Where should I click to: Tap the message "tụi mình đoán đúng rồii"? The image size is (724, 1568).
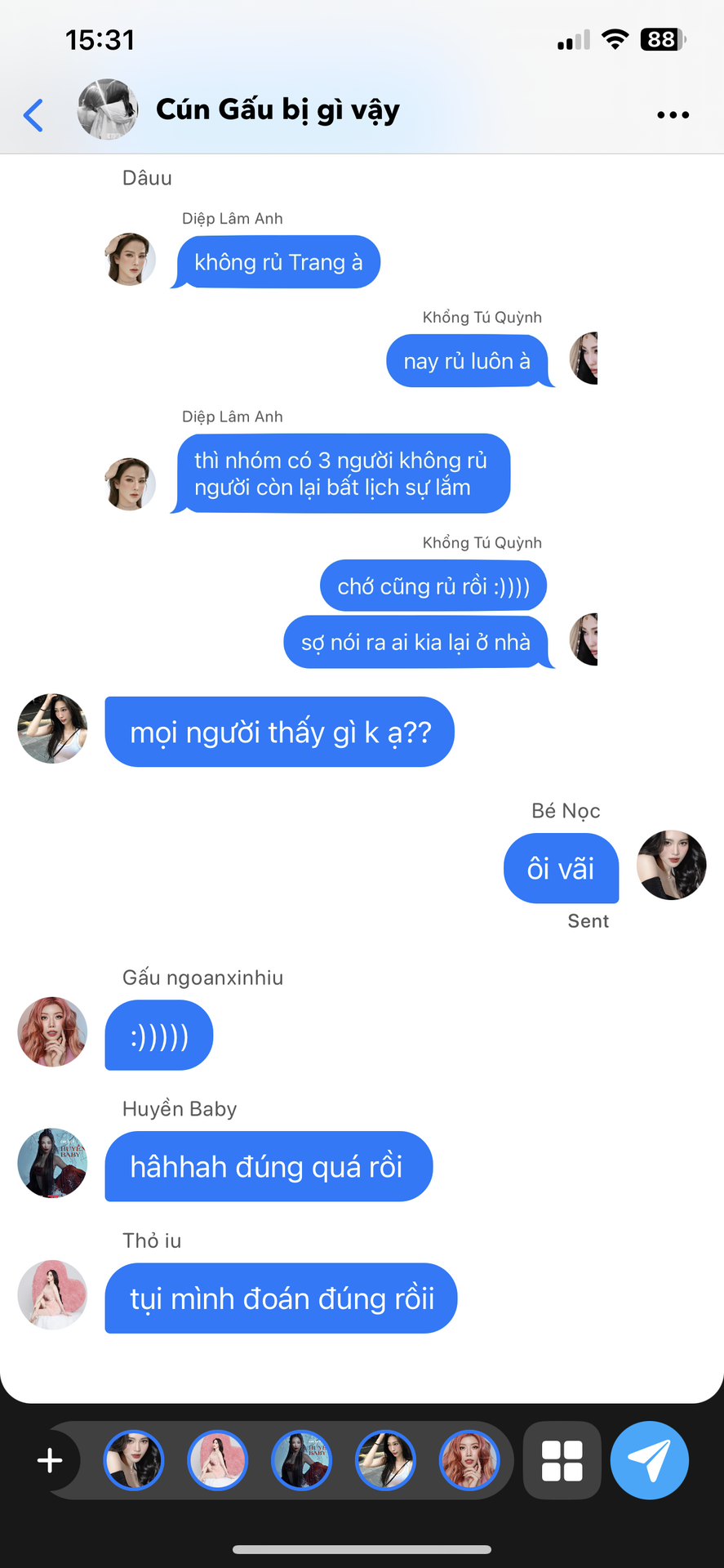(281, 1298)
